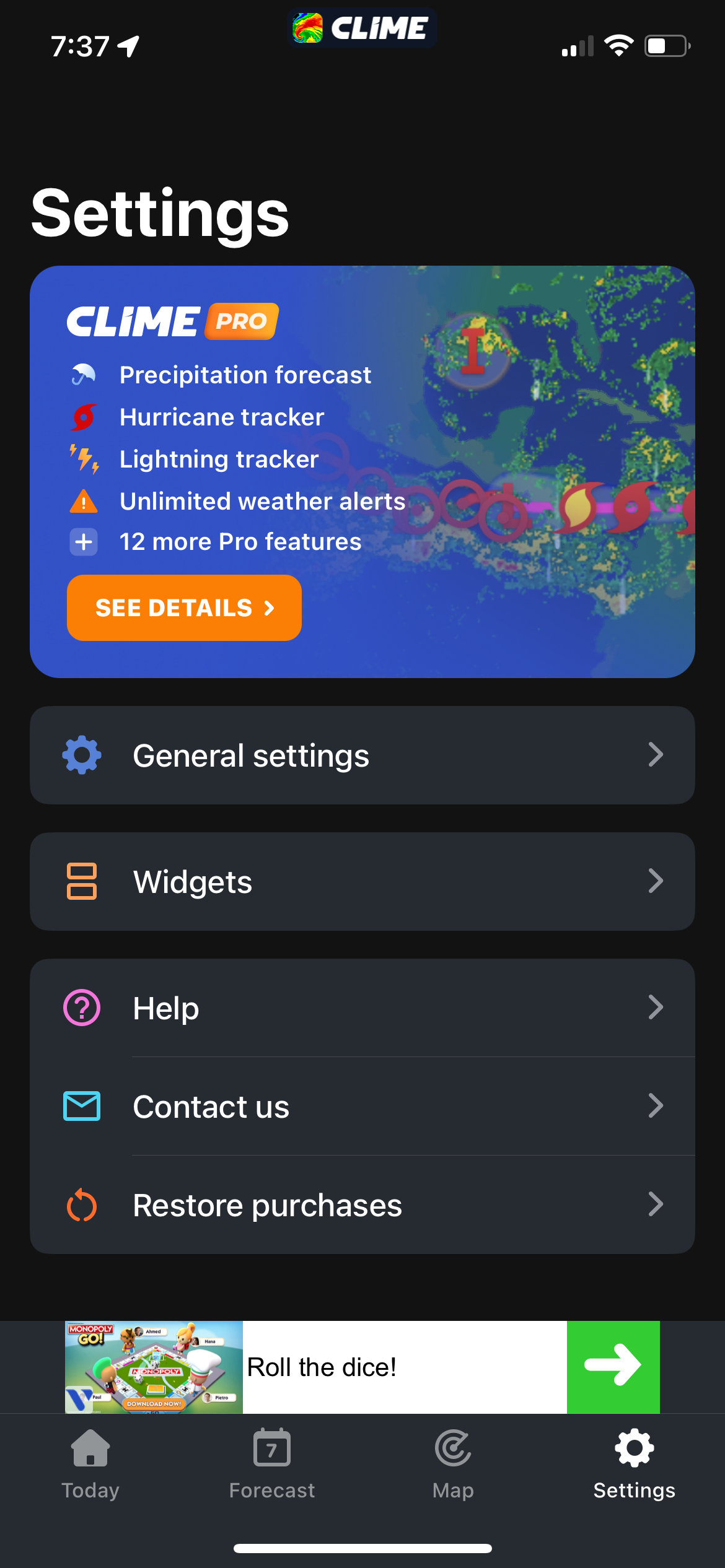The height and width of the screenshot is (1568, 725).
Task: Expand the Help section chevron
Action: pos(656,1007)
